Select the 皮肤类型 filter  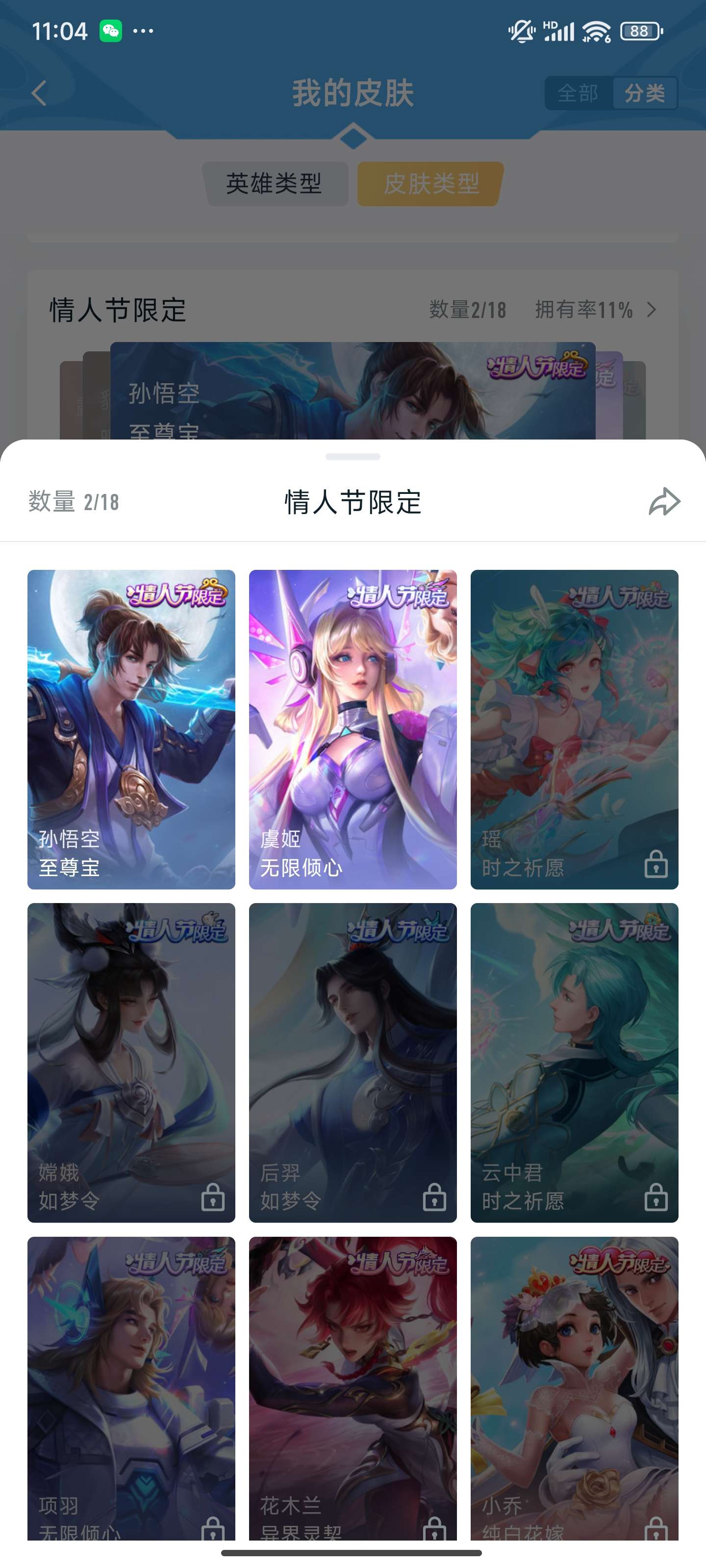[428, 183]
